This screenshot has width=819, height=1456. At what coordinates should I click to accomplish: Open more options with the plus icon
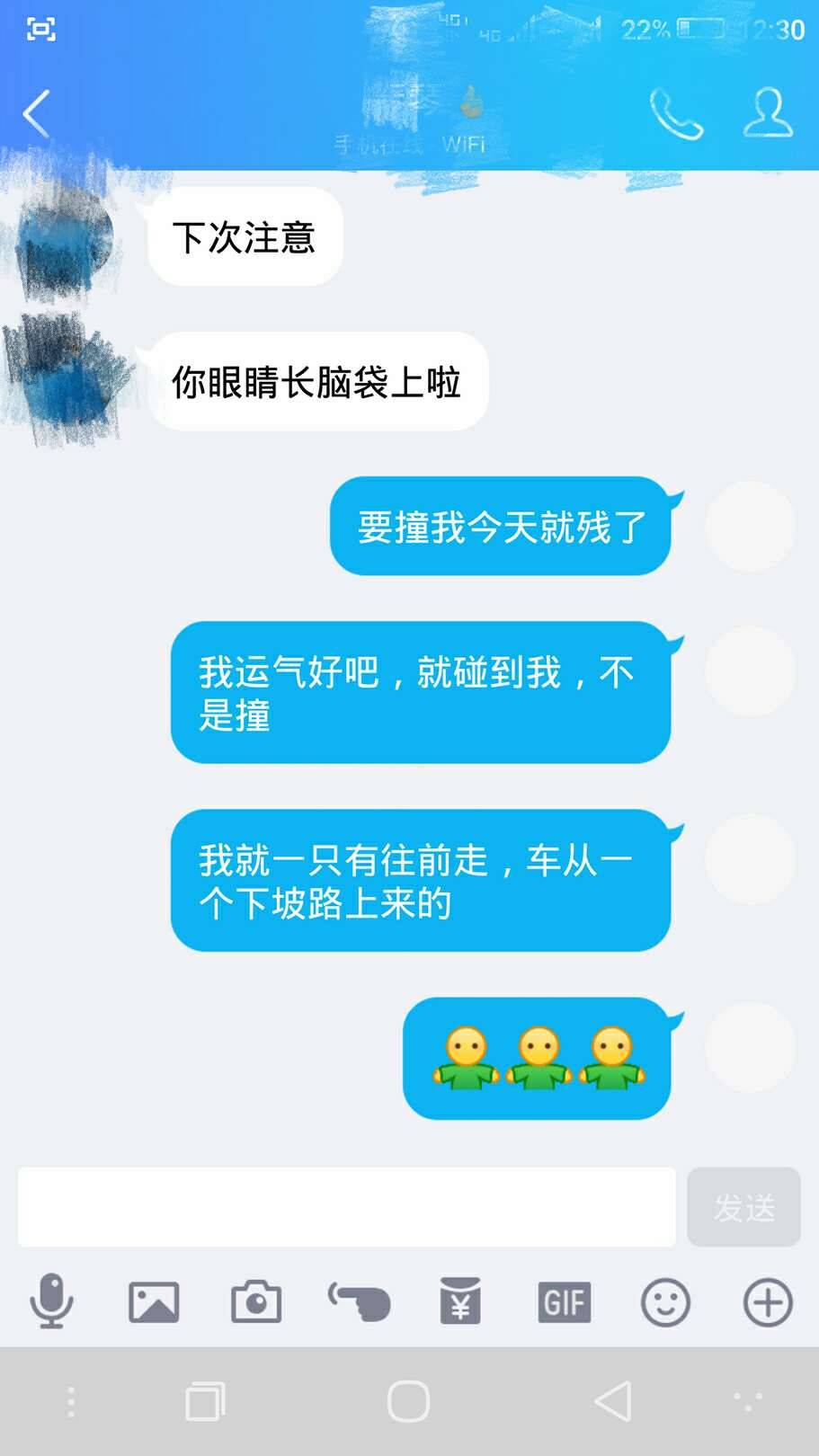(x=768, y=1301)
